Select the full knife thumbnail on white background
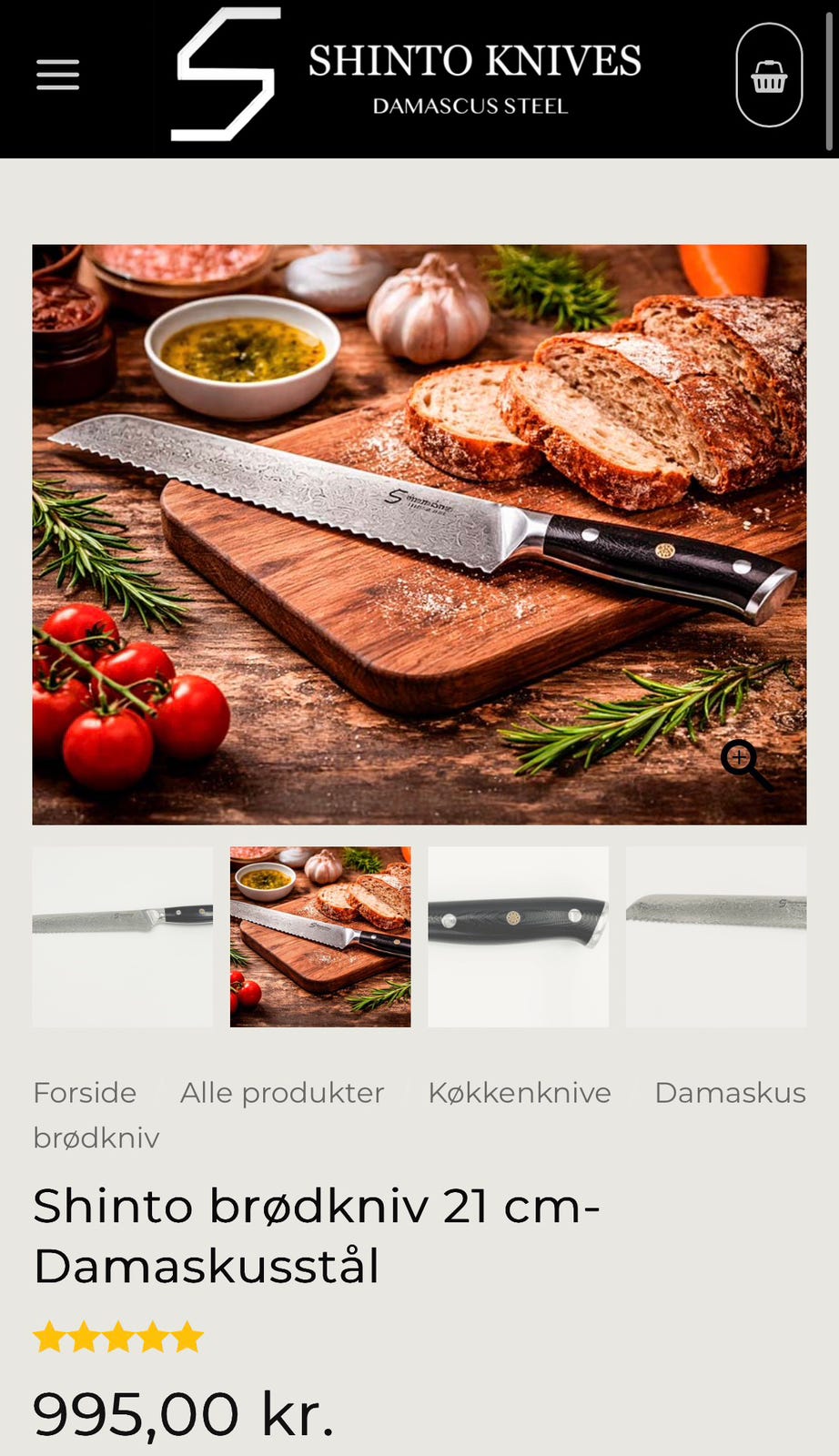Image resolution: width=839 pixels, height=1456 pixels. point(123,936)
